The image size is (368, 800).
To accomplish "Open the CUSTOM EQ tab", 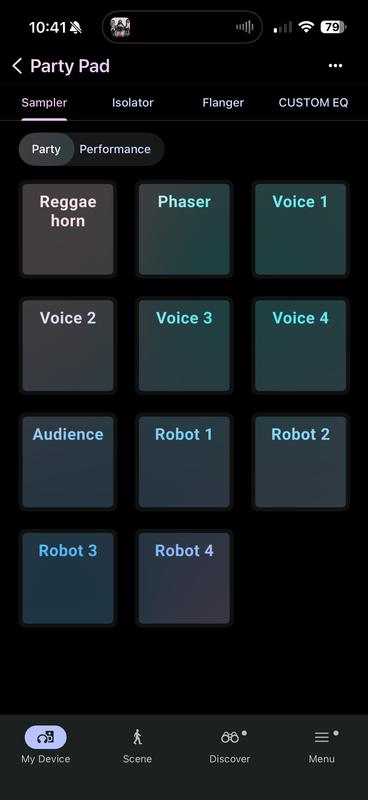I will 313,103.
